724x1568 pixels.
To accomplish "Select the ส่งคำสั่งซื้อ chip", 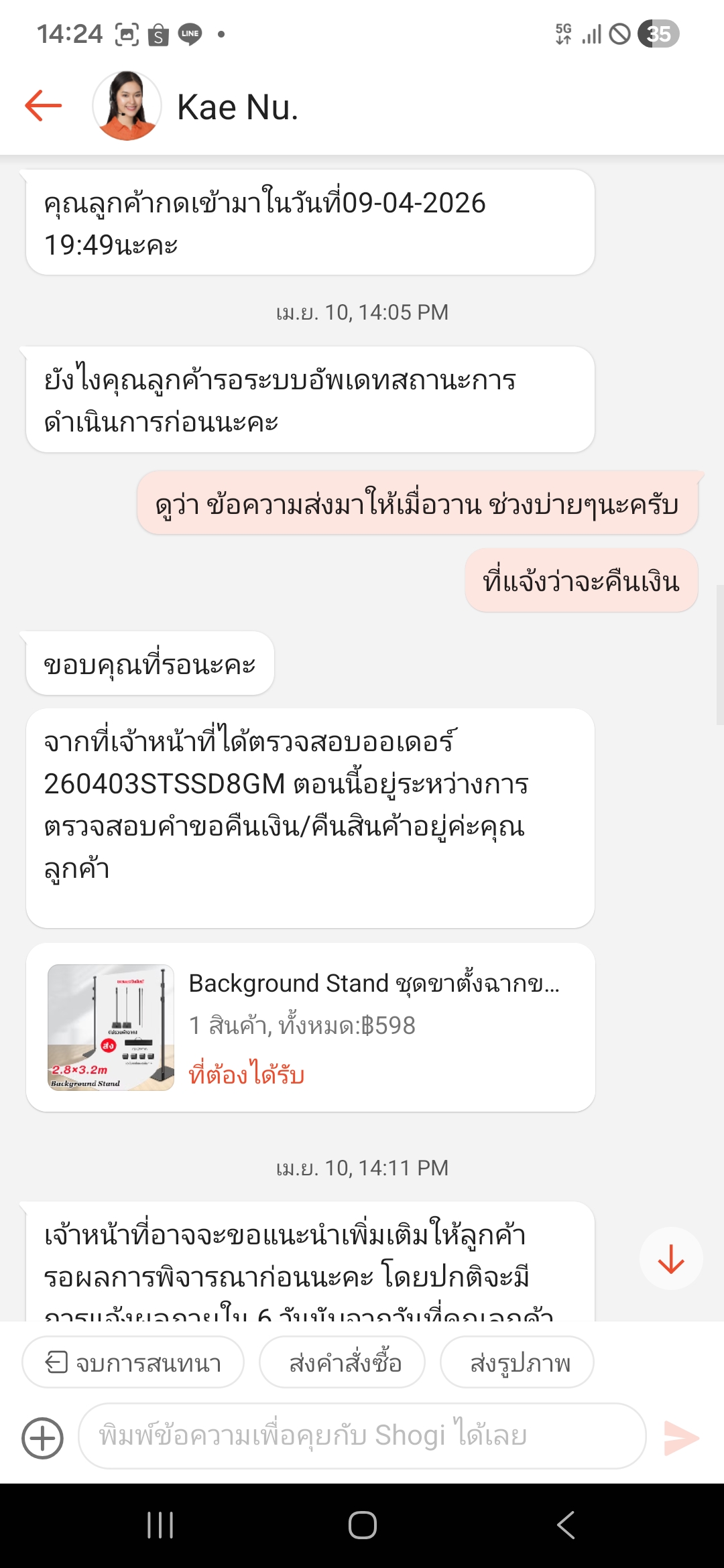I will 342,1362.
